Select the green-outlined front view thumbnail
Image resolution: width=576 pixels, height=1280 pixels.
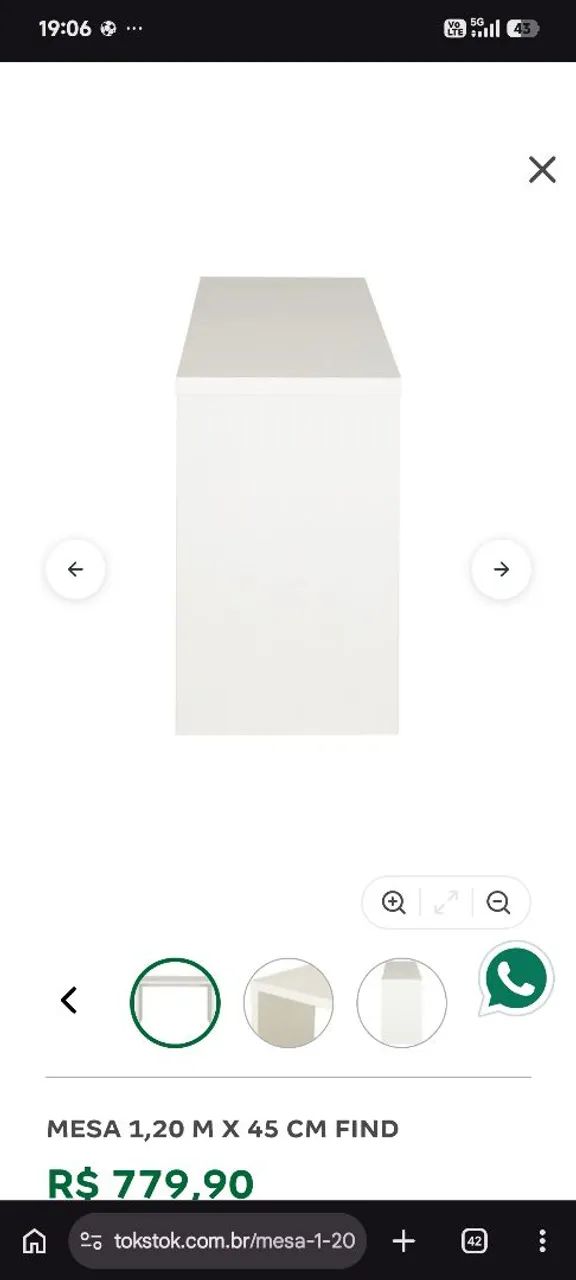point(175,1003)
